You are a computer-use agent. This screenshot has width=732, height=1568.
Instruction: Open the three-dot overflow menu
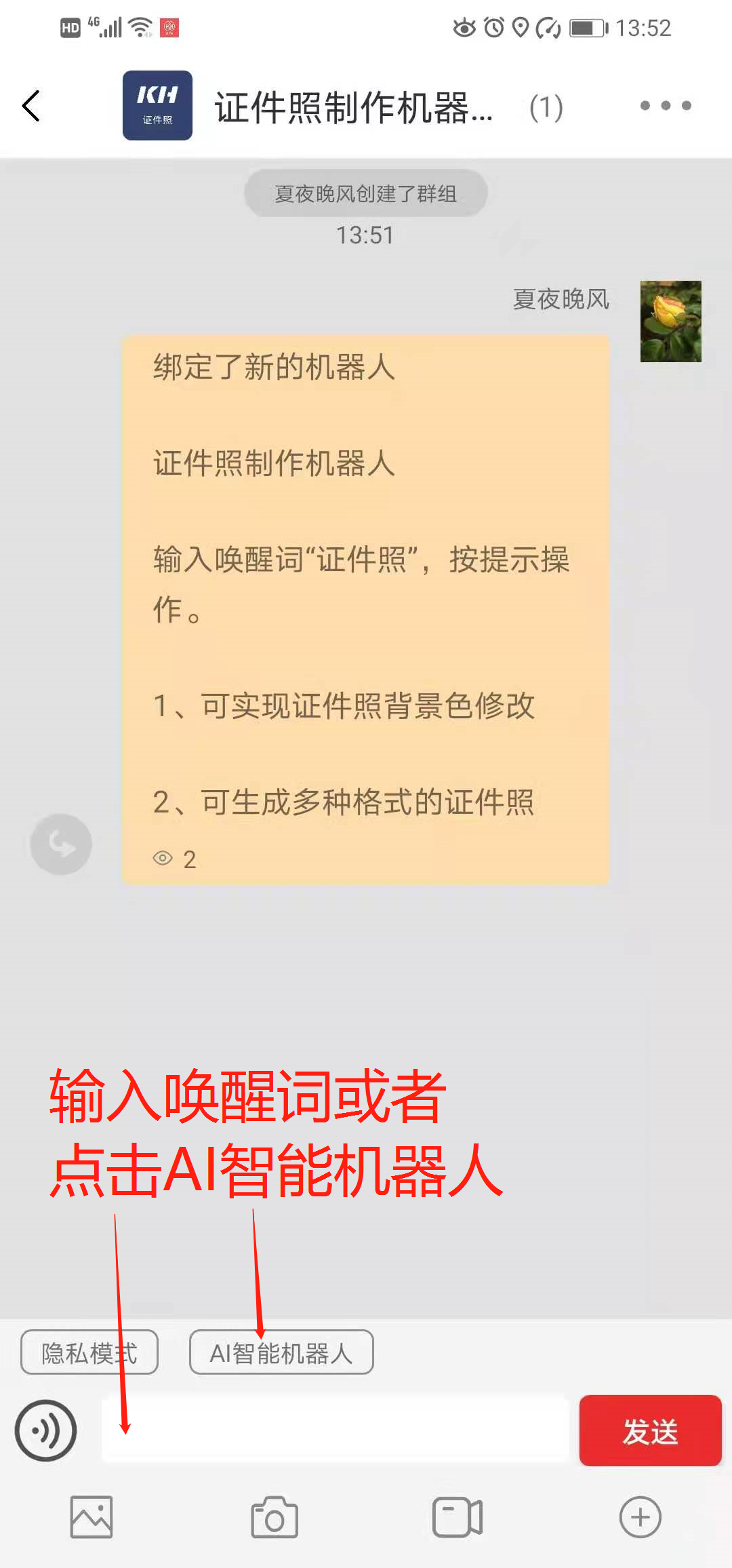tap(666, 106)
